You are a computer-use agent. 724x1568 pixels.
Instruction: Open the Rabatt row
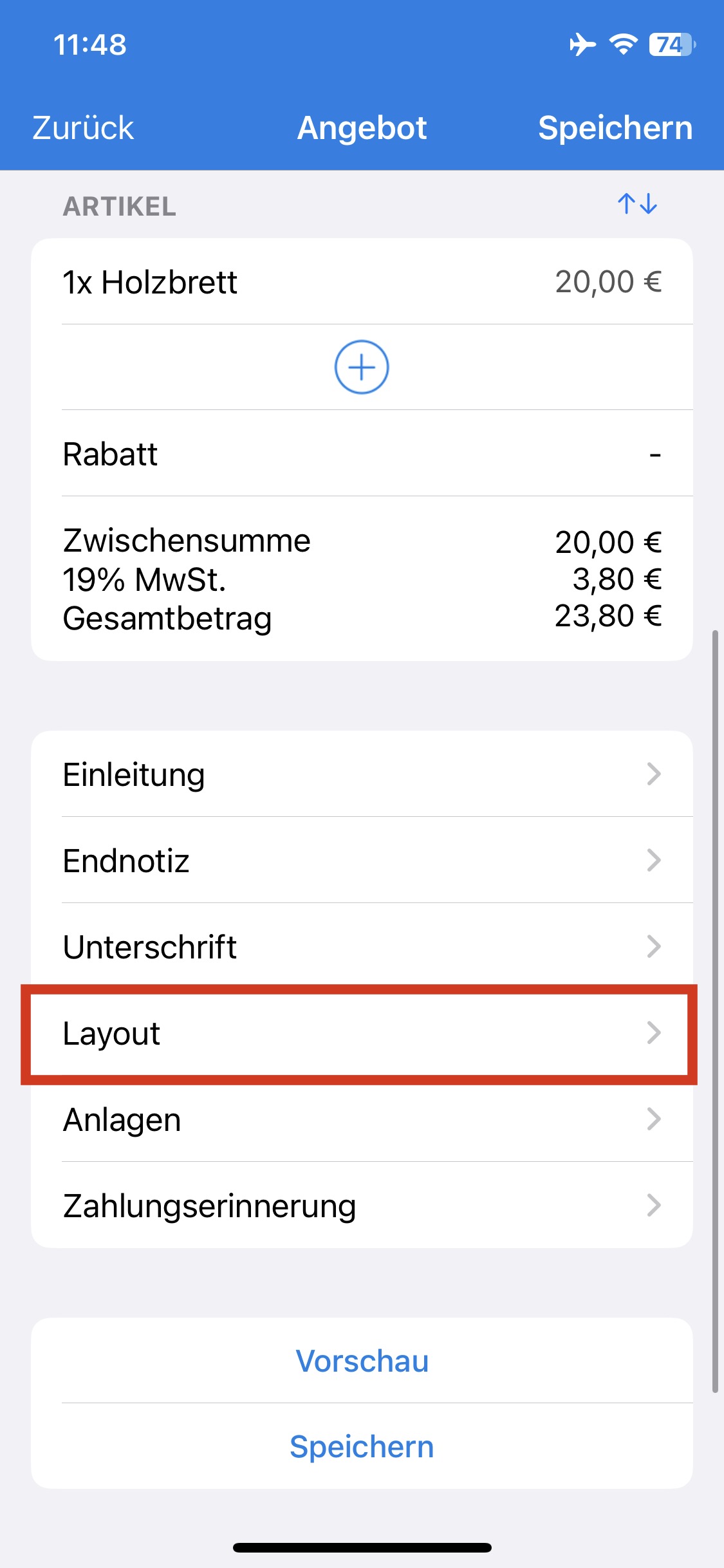[362, 454]
